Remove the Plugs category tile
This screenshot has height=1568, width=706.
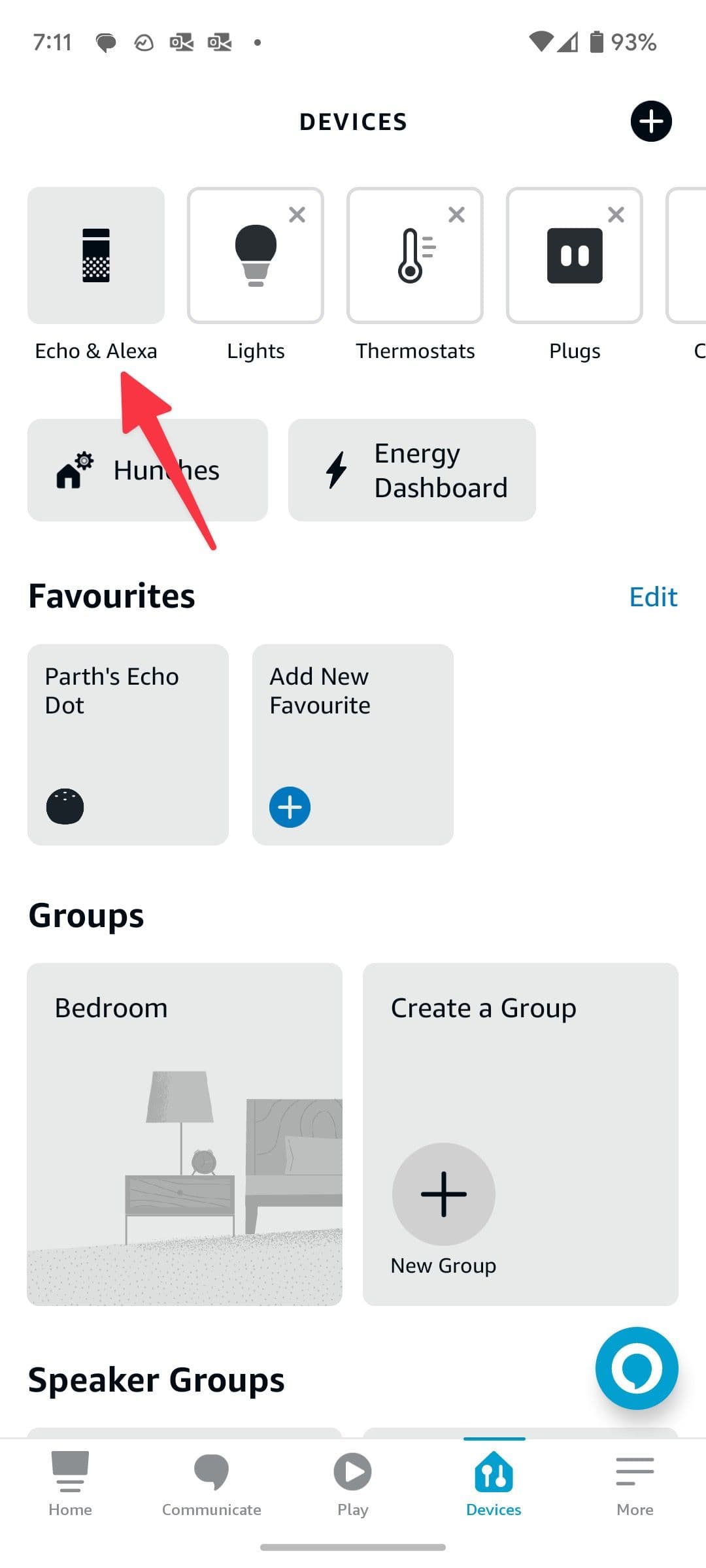pyautogui.click(x=616, y=214)
